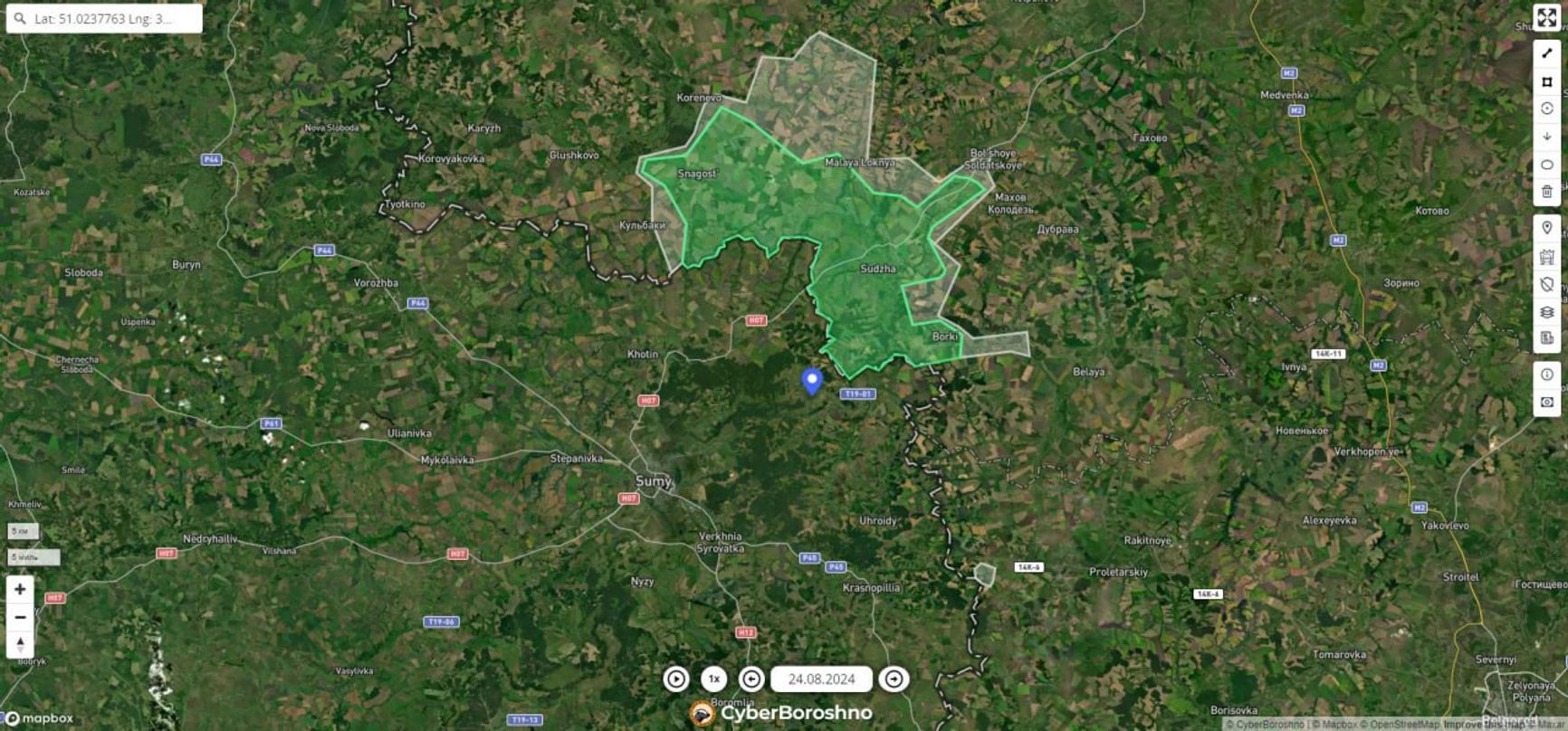Tap the coordinates search box

104,18
